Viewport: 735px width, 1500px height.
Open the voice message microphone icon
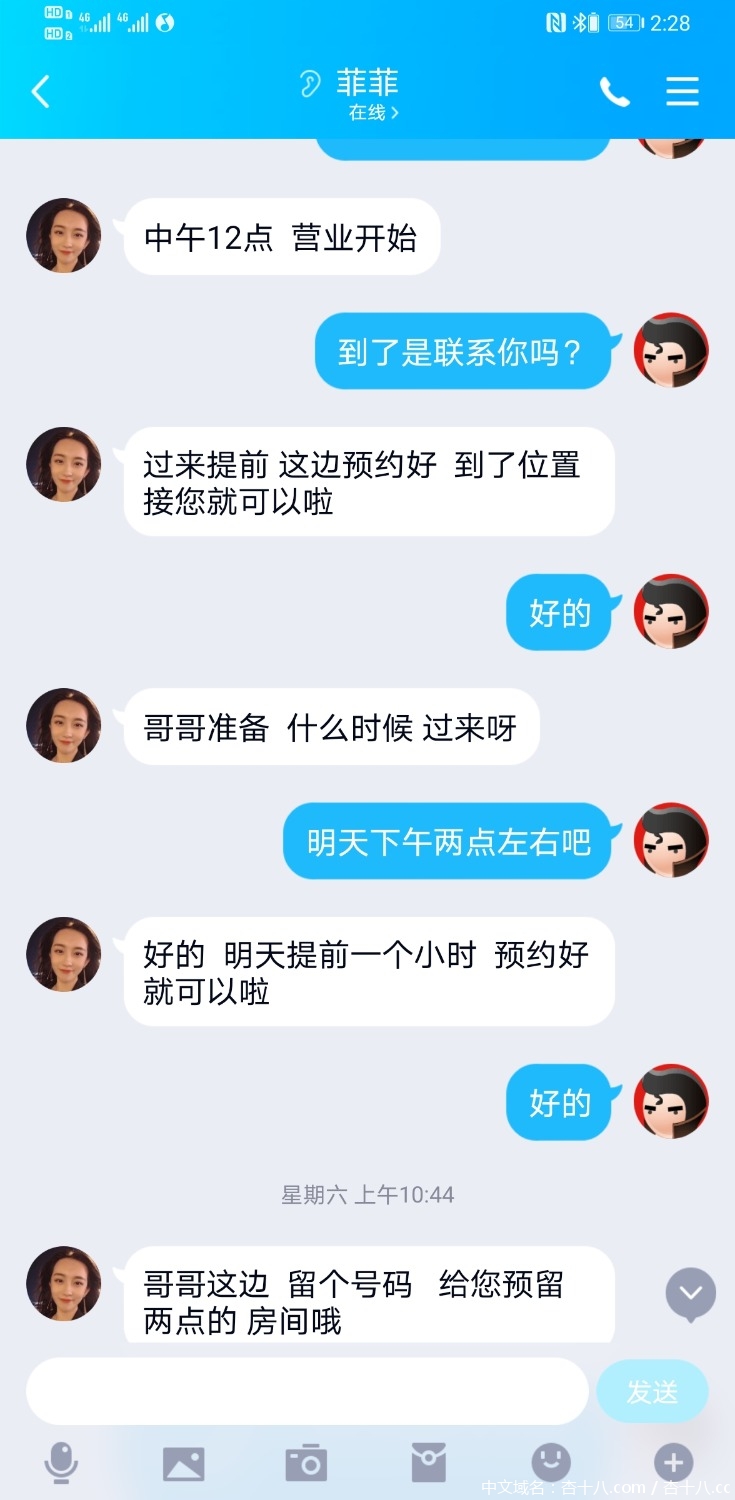pyautogui.click(x=62, y=1463)
